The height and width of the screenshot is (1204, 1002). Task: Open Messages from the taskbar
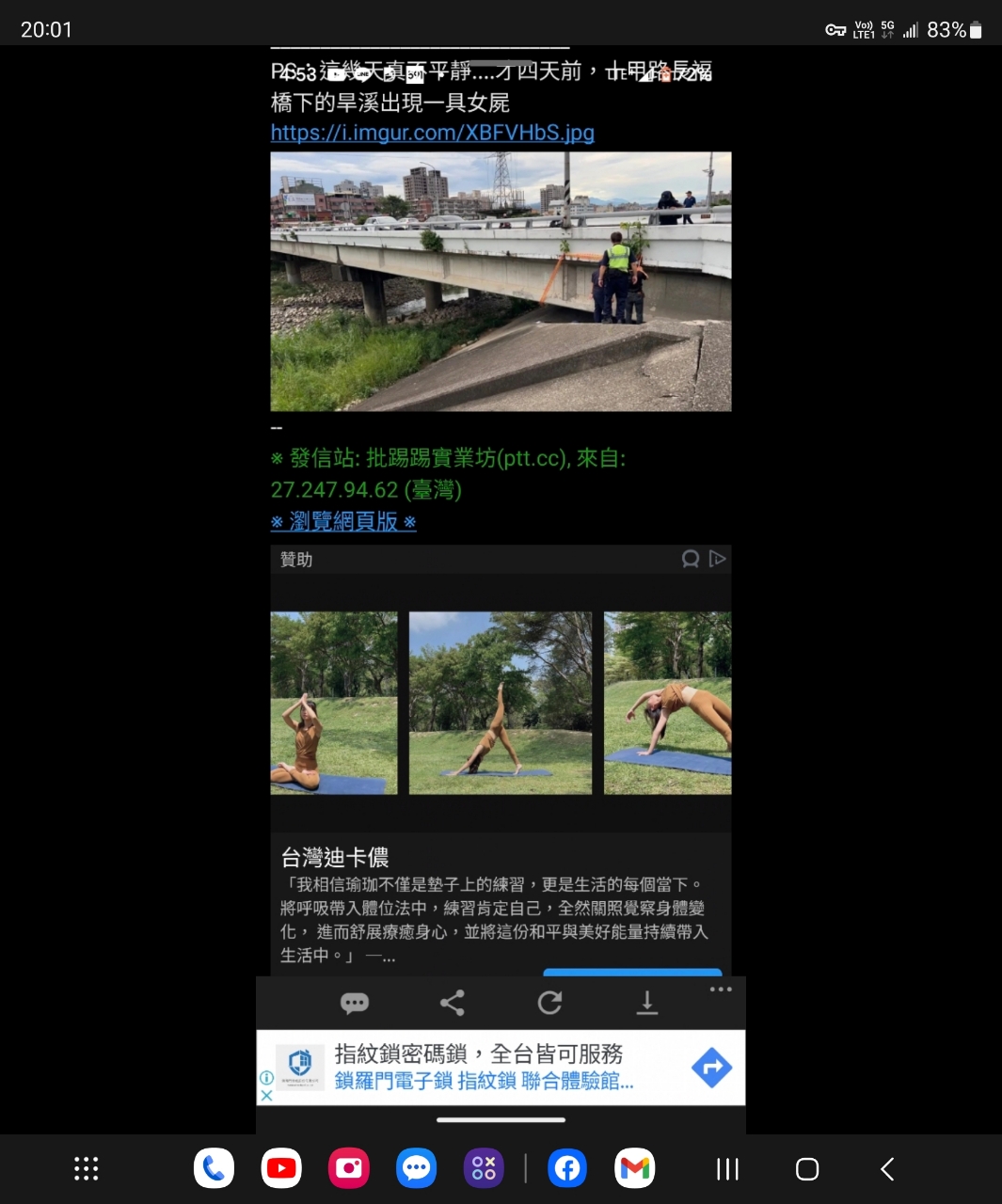click(417, 1168)
